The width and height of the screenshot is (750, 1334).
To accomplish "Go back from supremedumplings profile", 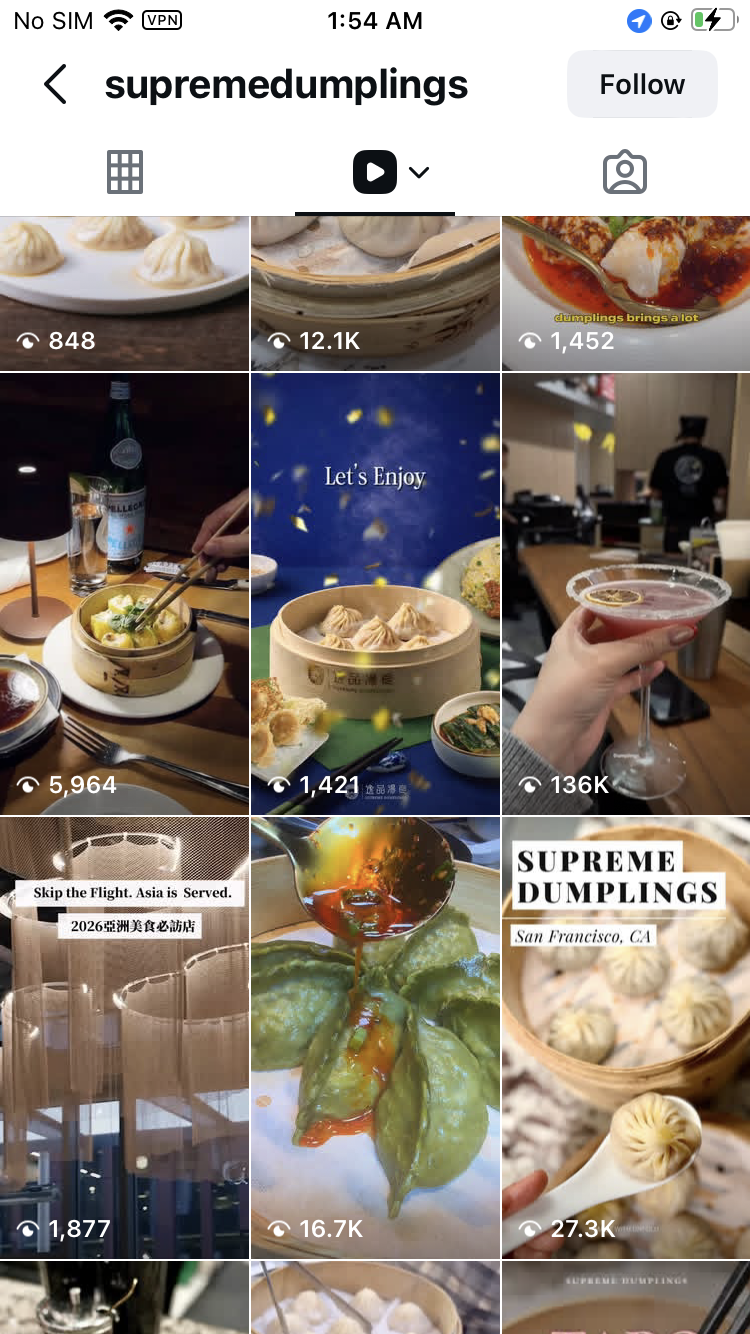I will click(x=56, y=85).
